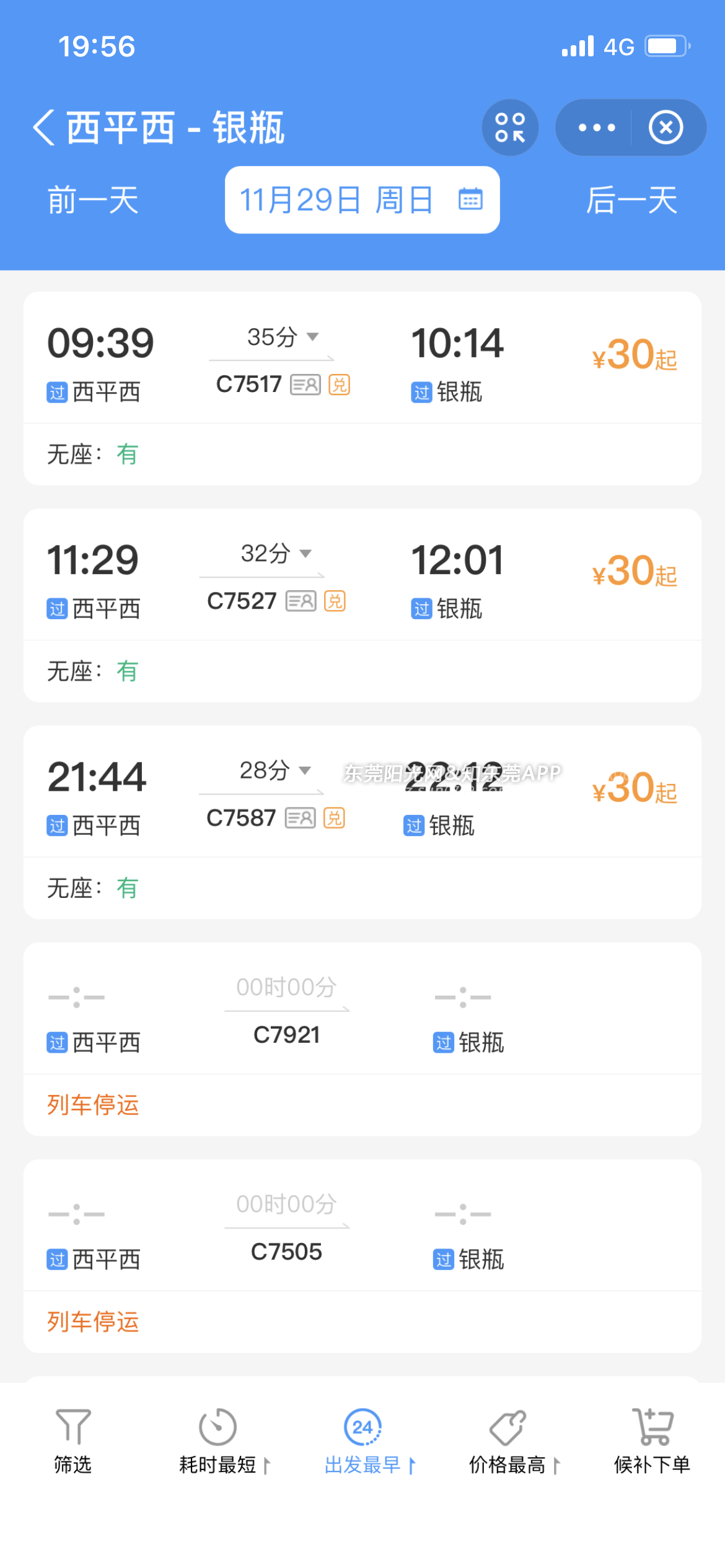Expand 28分 stops for C7587
The image size is (725, 1568).
pyautogui.click(x=275, y=770)
